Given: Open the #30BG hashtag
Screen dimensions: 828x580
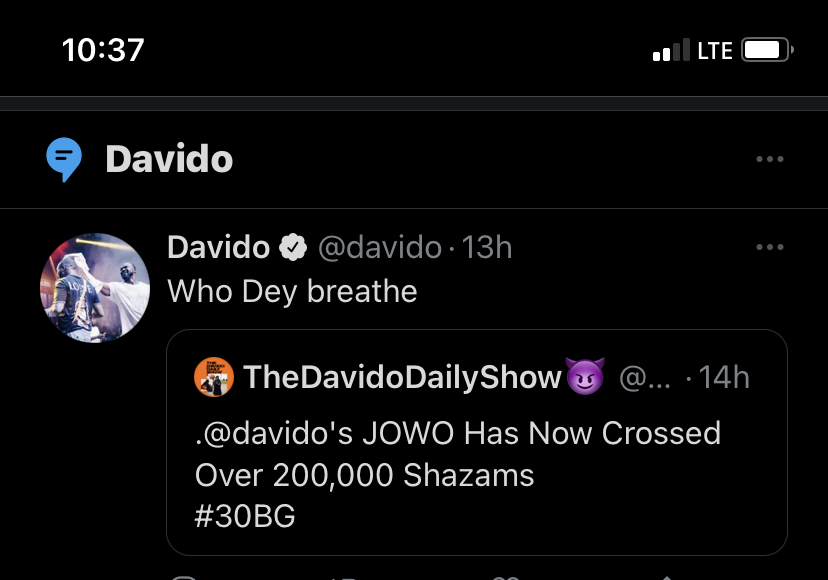Looking at the screenshot, I should pyautogui.click(x=245, y=517).
